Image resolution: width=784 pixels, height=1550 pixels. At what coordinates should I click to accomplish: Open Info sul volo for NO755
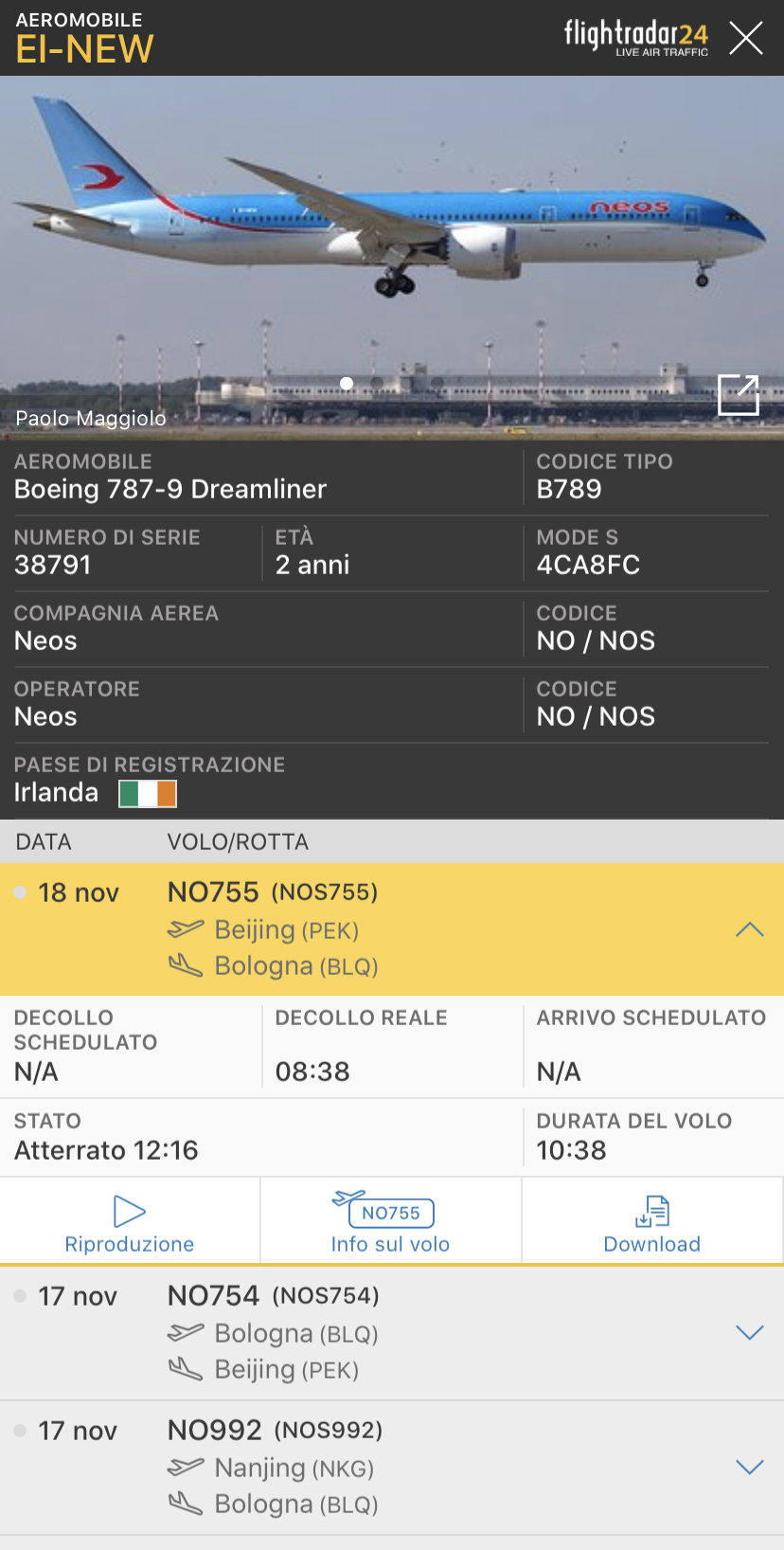390,1223
